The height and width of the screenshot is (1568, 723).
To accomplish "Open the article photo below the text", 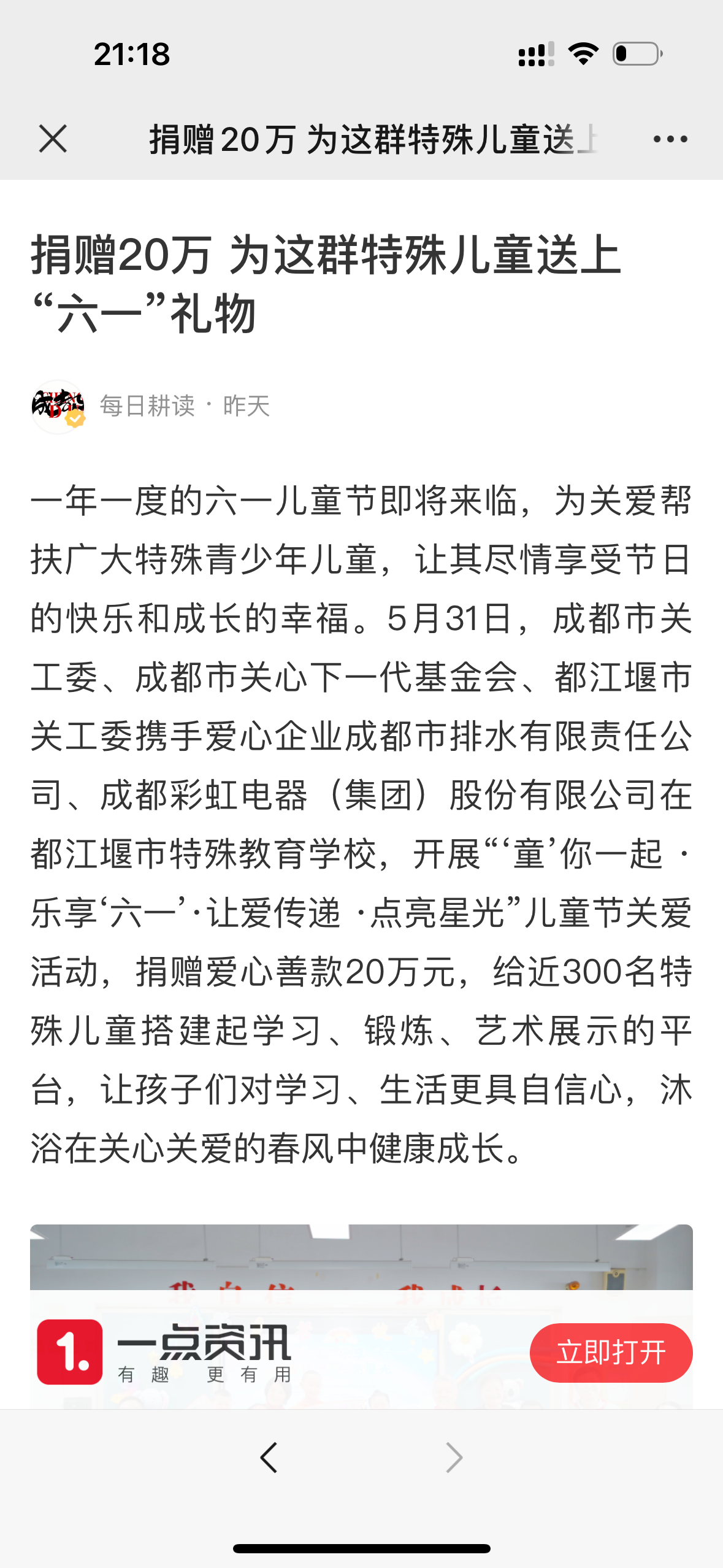I will point(361,1258).
